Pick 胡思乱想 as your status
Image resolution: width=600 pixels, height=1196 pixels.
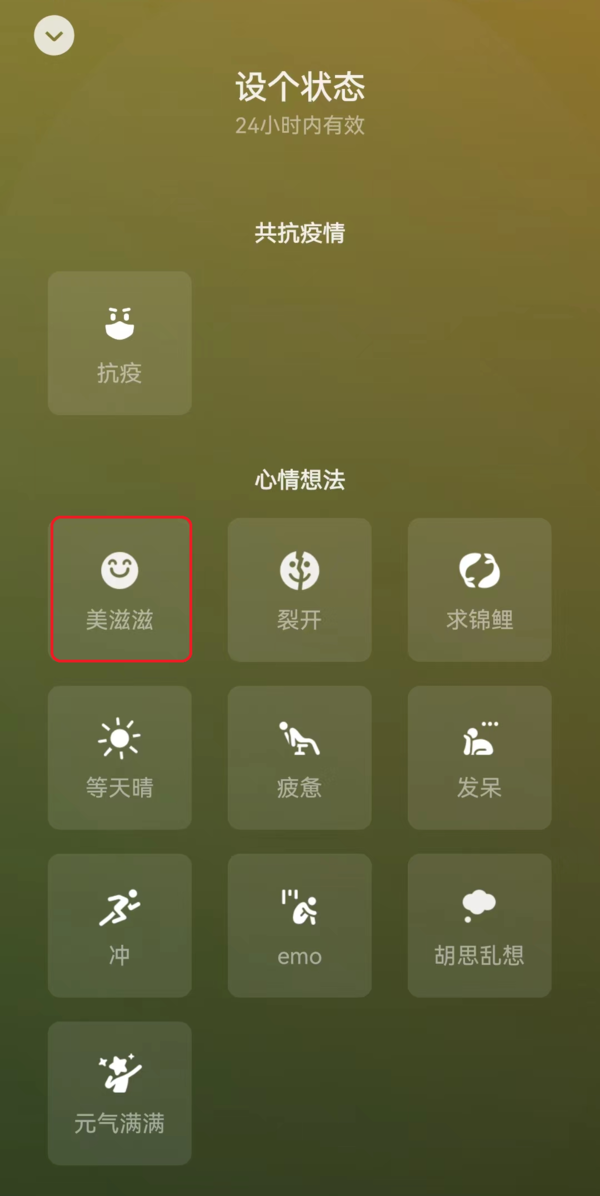coord(479,925)
